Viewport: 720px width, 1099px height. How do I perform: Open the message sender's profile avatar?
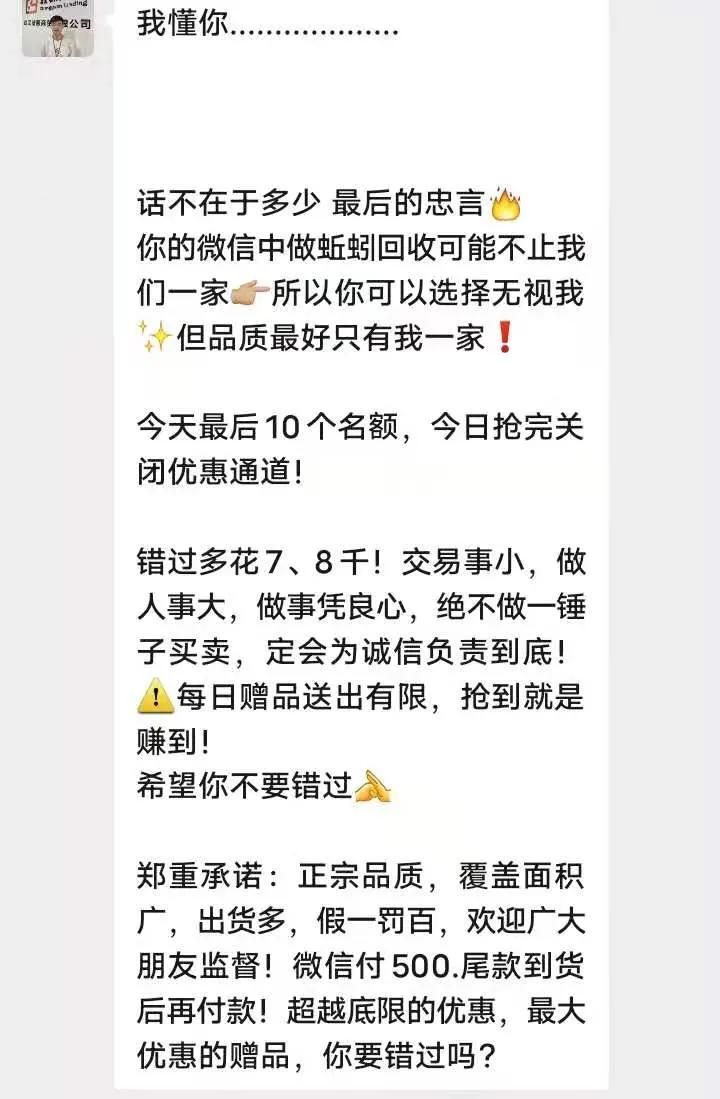click(x=58, y=27)
